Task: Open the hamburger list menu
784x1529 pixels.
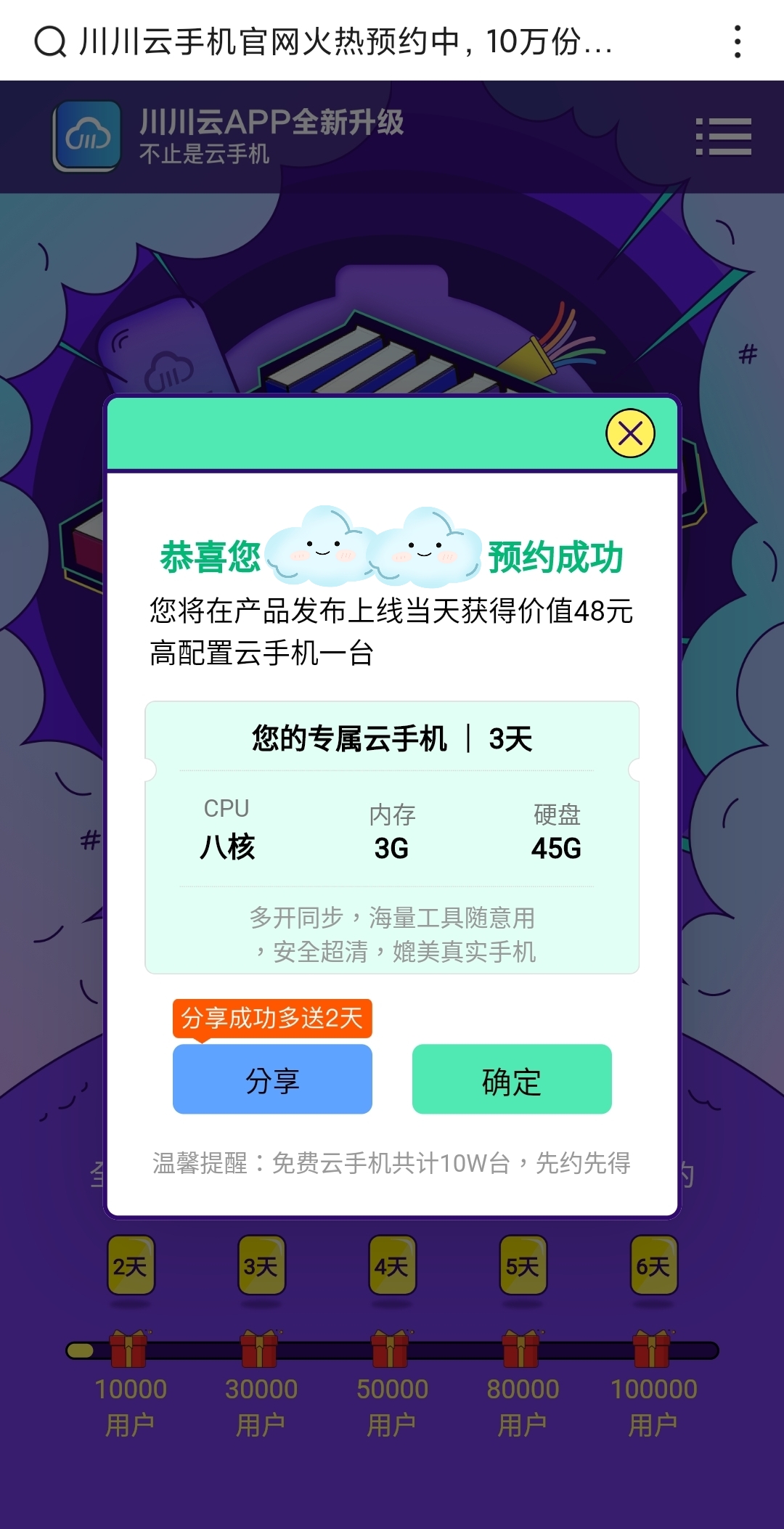Action: (723, 136)
